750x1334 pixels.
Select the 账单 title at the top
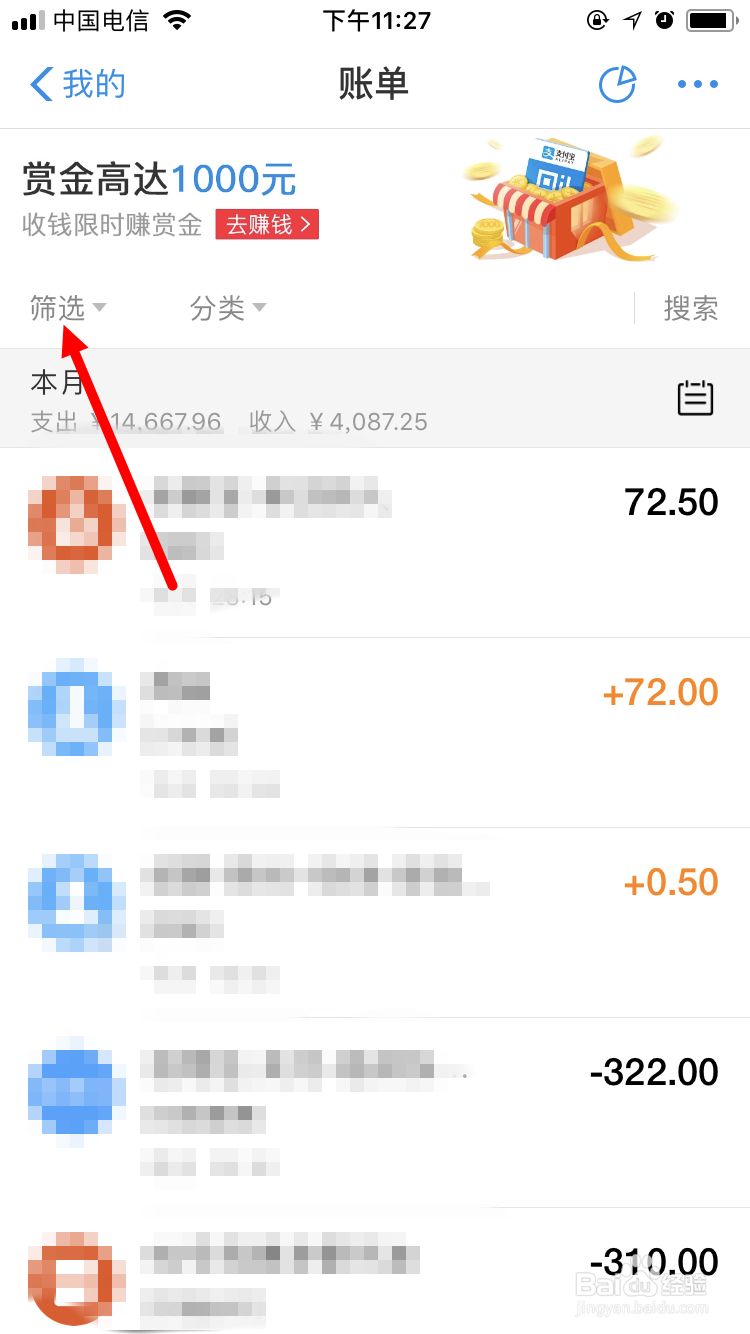[x=374, y=84]
